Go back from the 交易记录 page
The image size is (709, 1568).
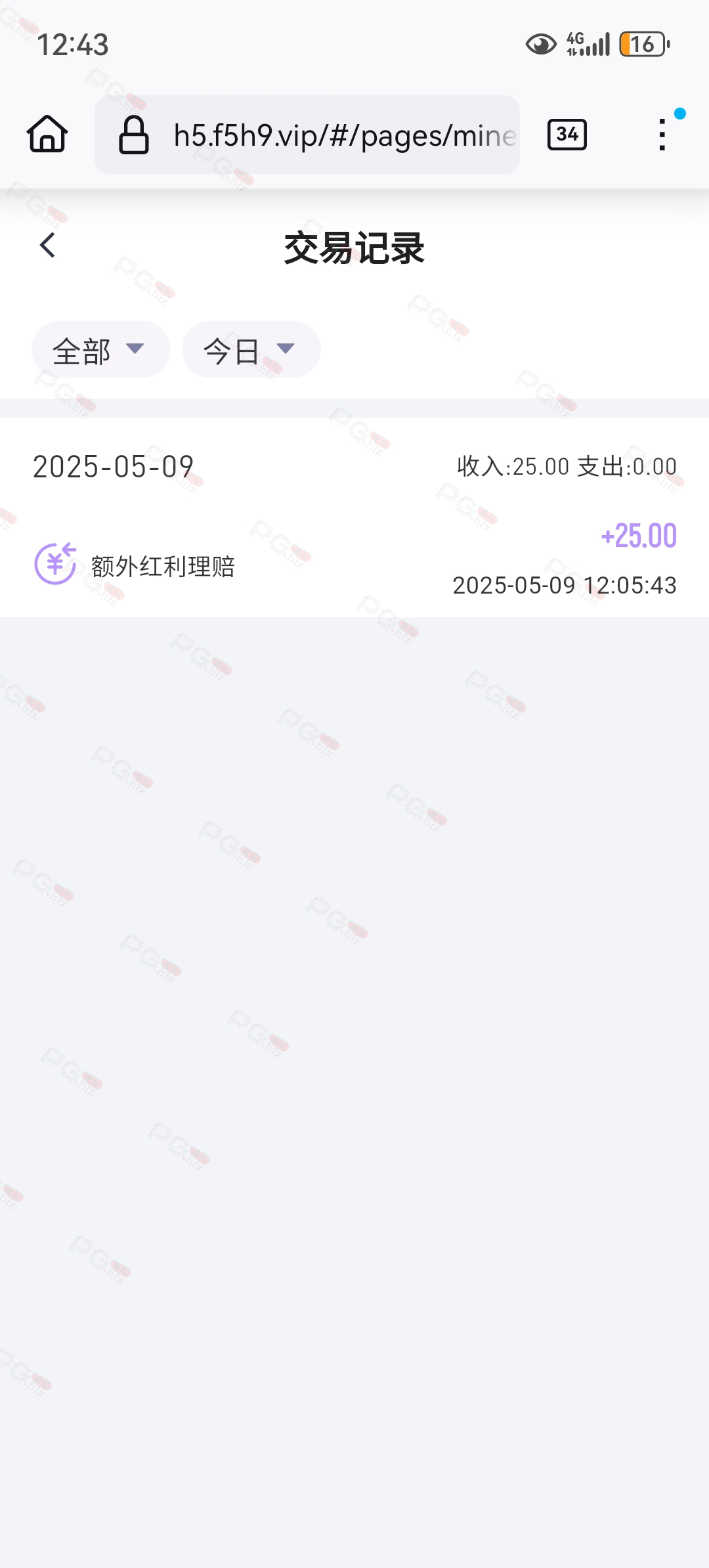47,246
